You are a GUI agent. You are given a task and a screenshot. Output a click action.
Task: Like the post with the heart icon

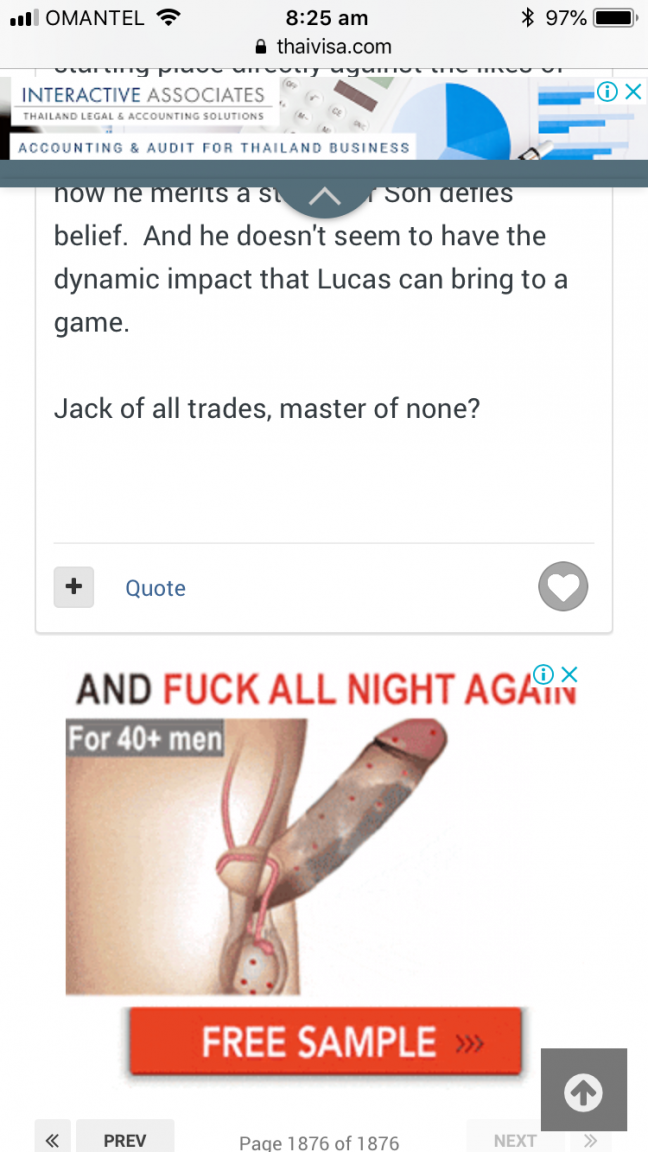coord(563,587)
